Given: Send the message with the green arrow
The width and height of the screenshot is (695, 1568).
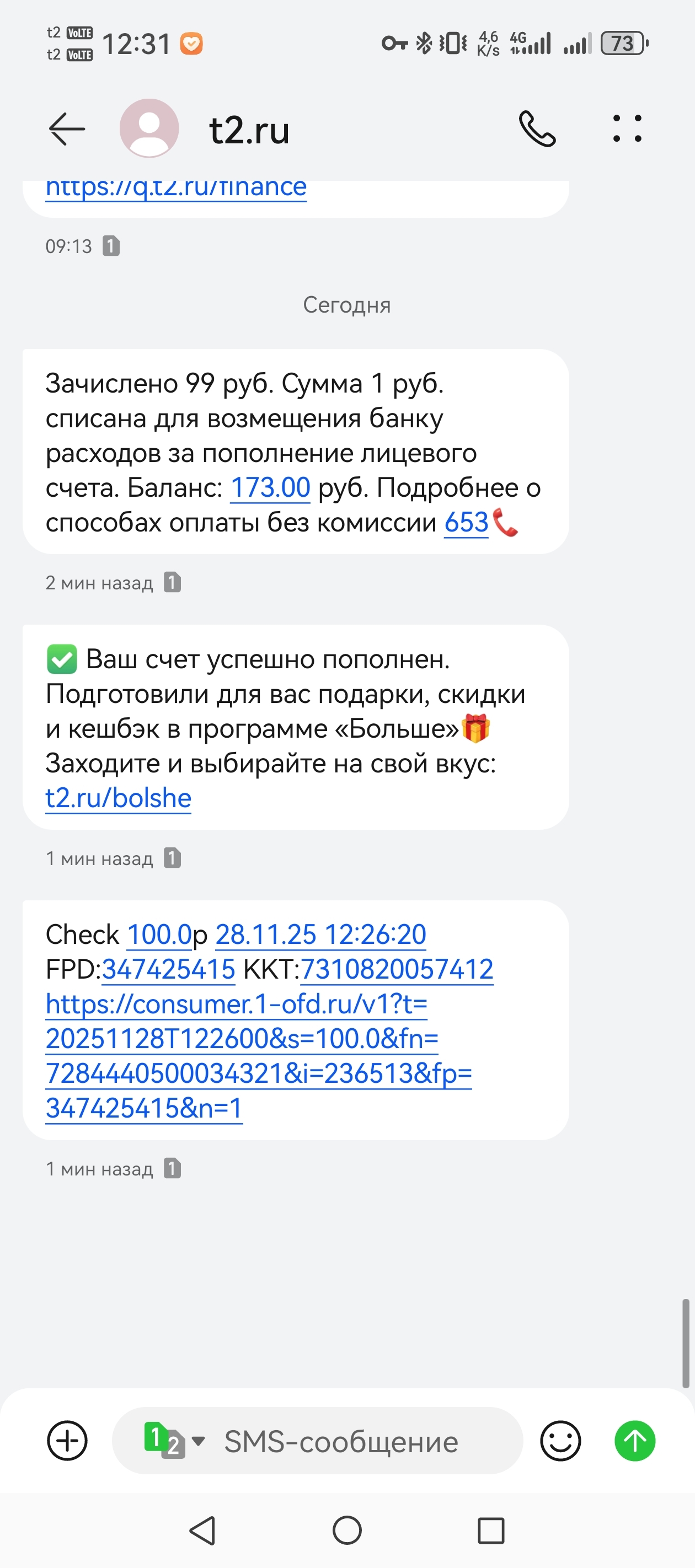Looking at the screenshot, I should tap(635, 1441).
